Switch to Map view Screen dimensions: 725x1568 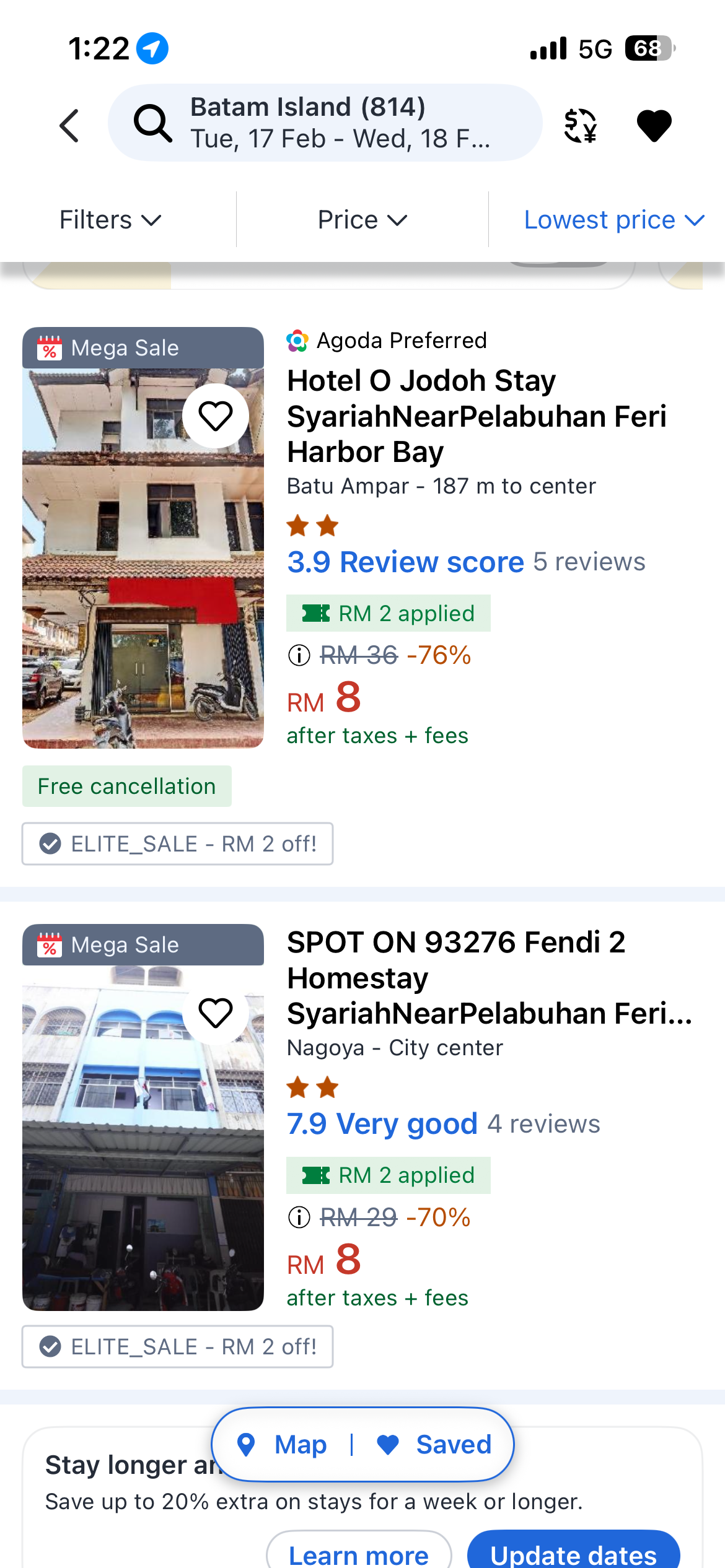tap(283, 1445)
